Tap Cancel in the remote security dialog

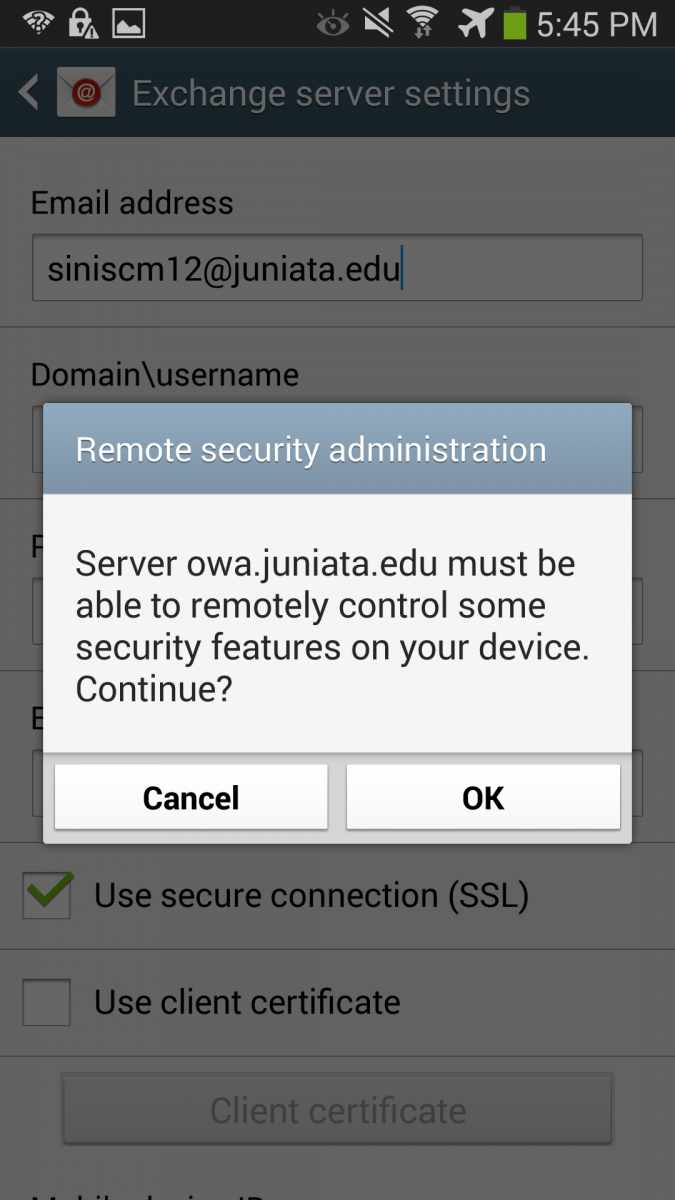click(191, 797)
